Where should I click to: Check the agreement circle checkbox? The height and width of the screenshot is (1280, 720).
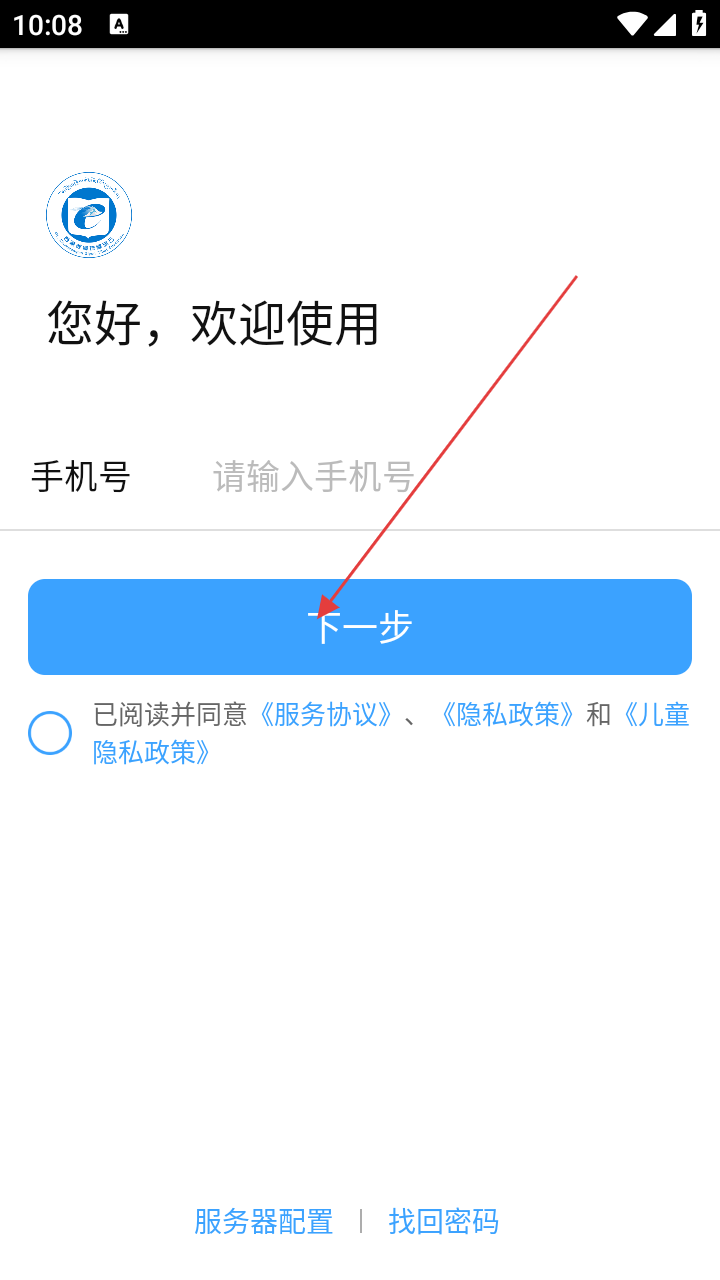[50, 733]
